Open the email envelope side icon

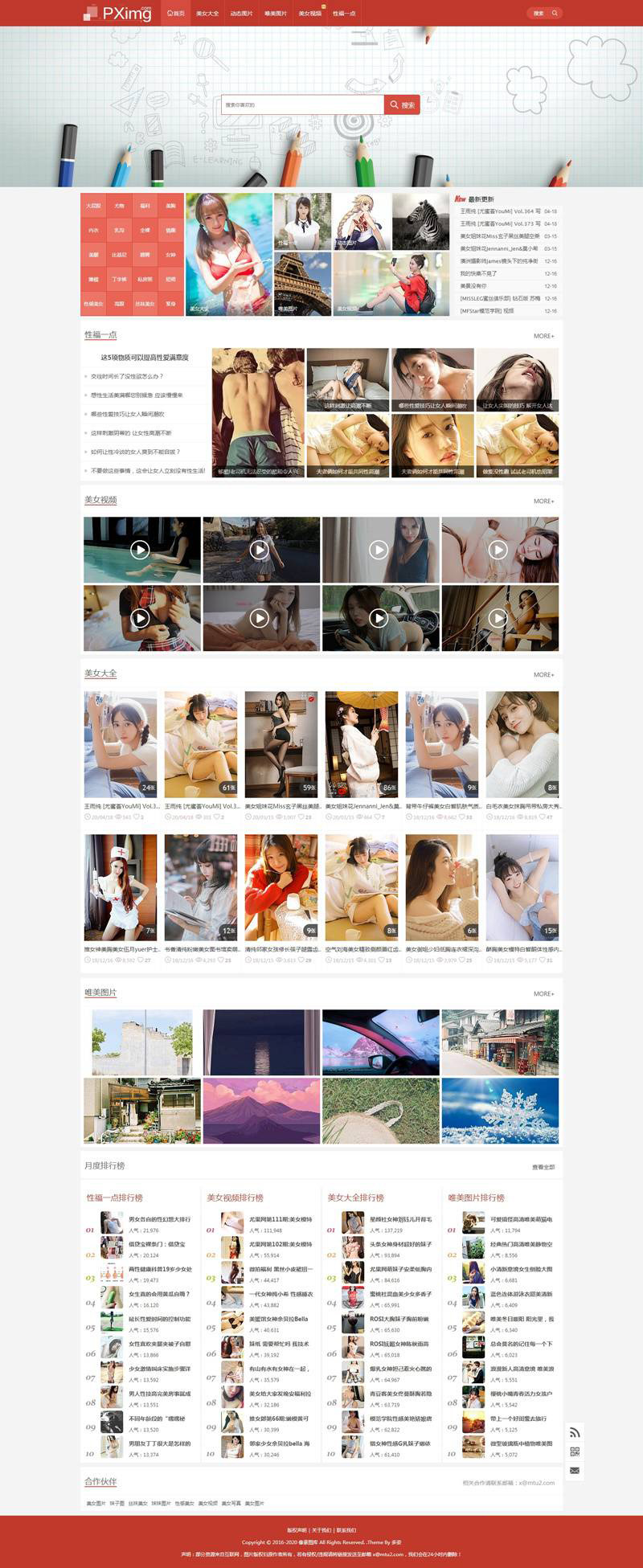coord(575,1470)
